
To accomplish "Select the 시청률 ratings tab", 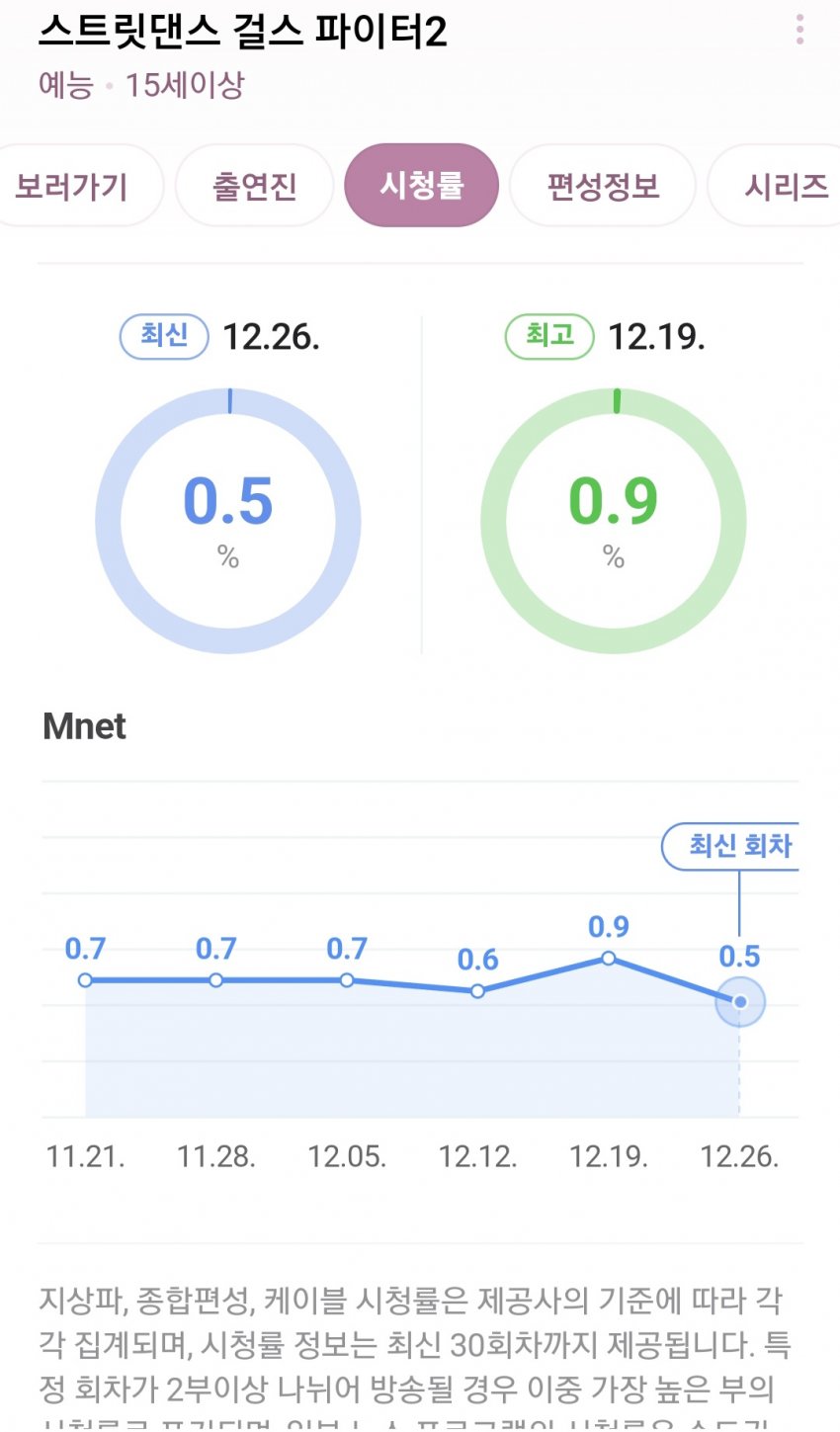I will [x=421, y=186].
